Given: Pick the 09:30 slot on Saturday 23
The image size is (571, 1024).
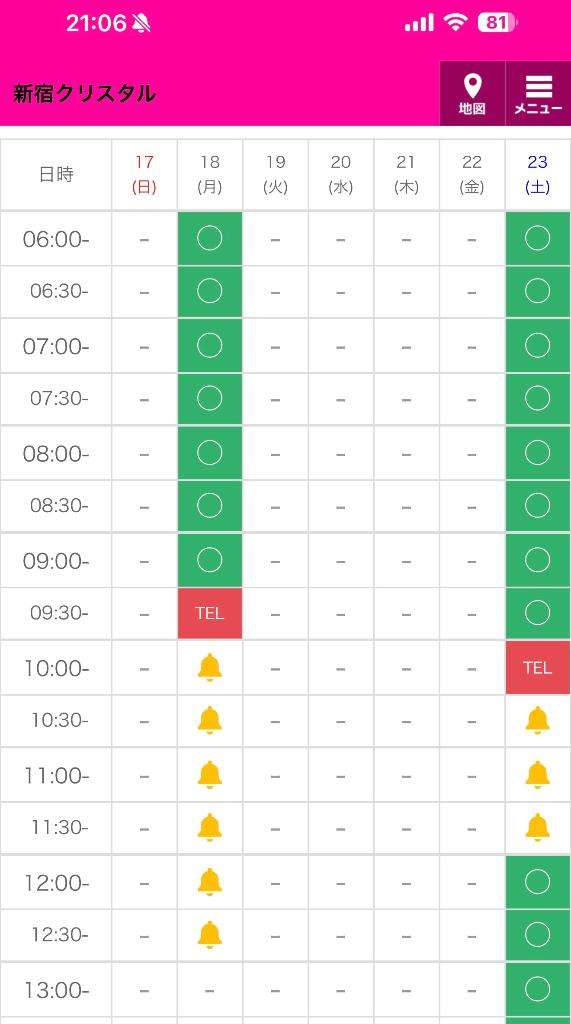Looking at the screenshot, I should 538,613.
